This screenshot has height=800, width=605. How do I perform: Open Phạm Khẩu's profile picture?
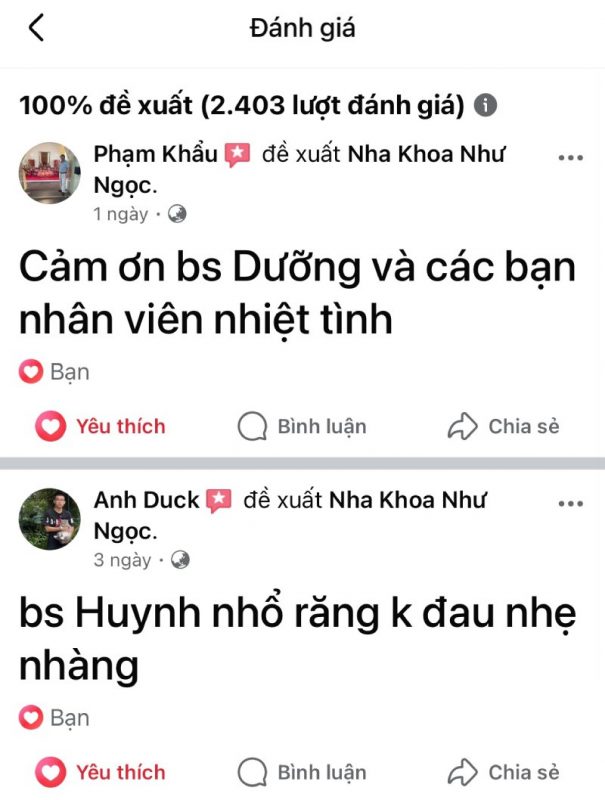(x=49, y=173)
